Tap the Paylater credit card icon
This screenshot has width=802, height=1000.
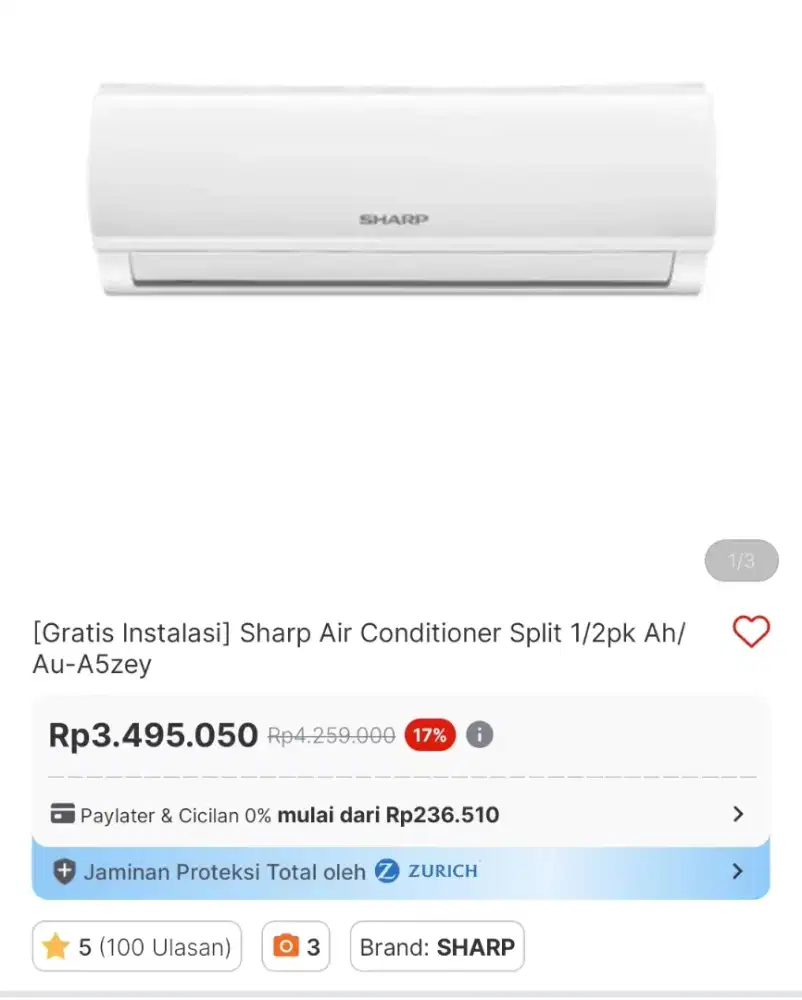pos(63,814)
